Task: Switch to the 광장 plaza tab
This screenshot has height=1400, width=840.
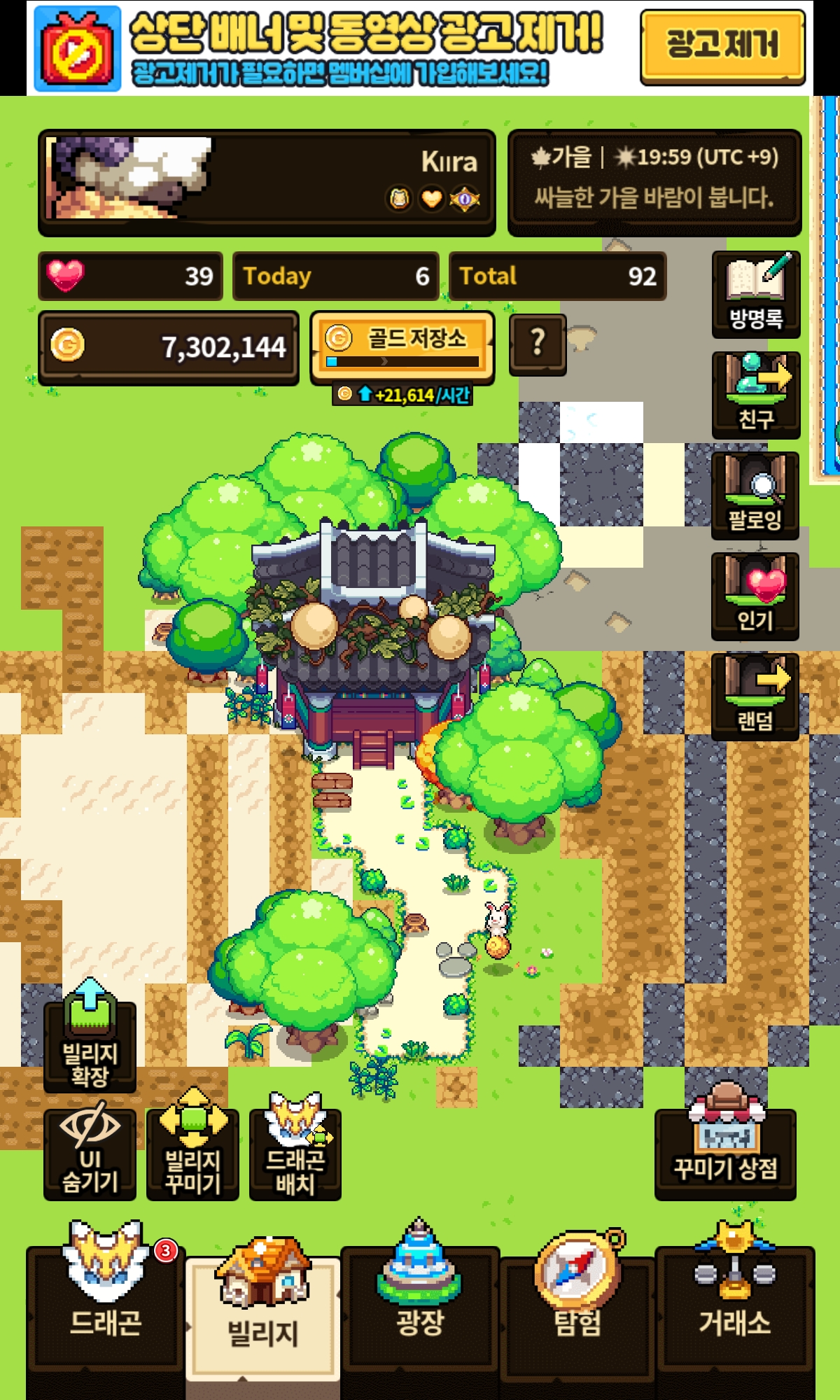Action: click(x=420, y=1302)
